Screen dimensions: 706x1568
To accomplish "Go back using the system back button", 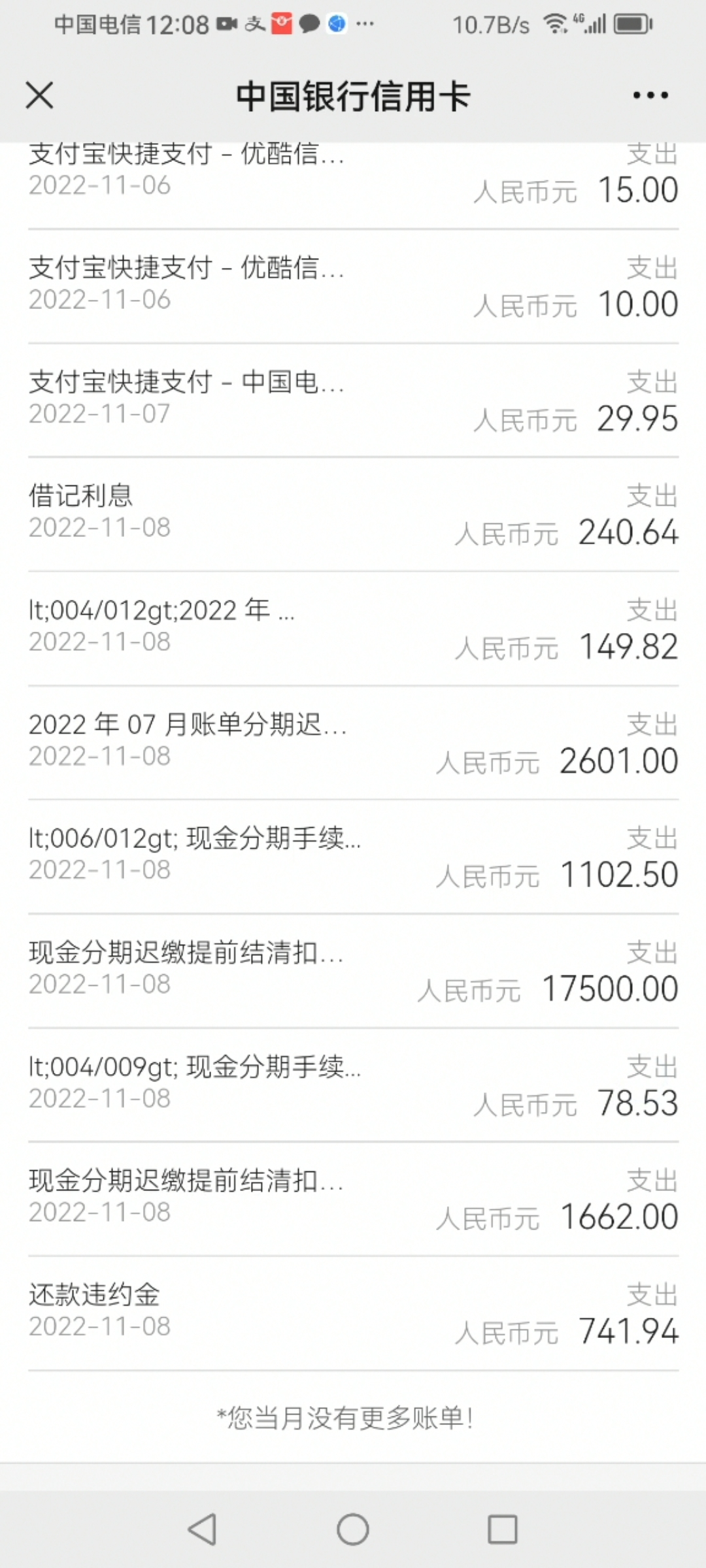I will coord(202,1529).
